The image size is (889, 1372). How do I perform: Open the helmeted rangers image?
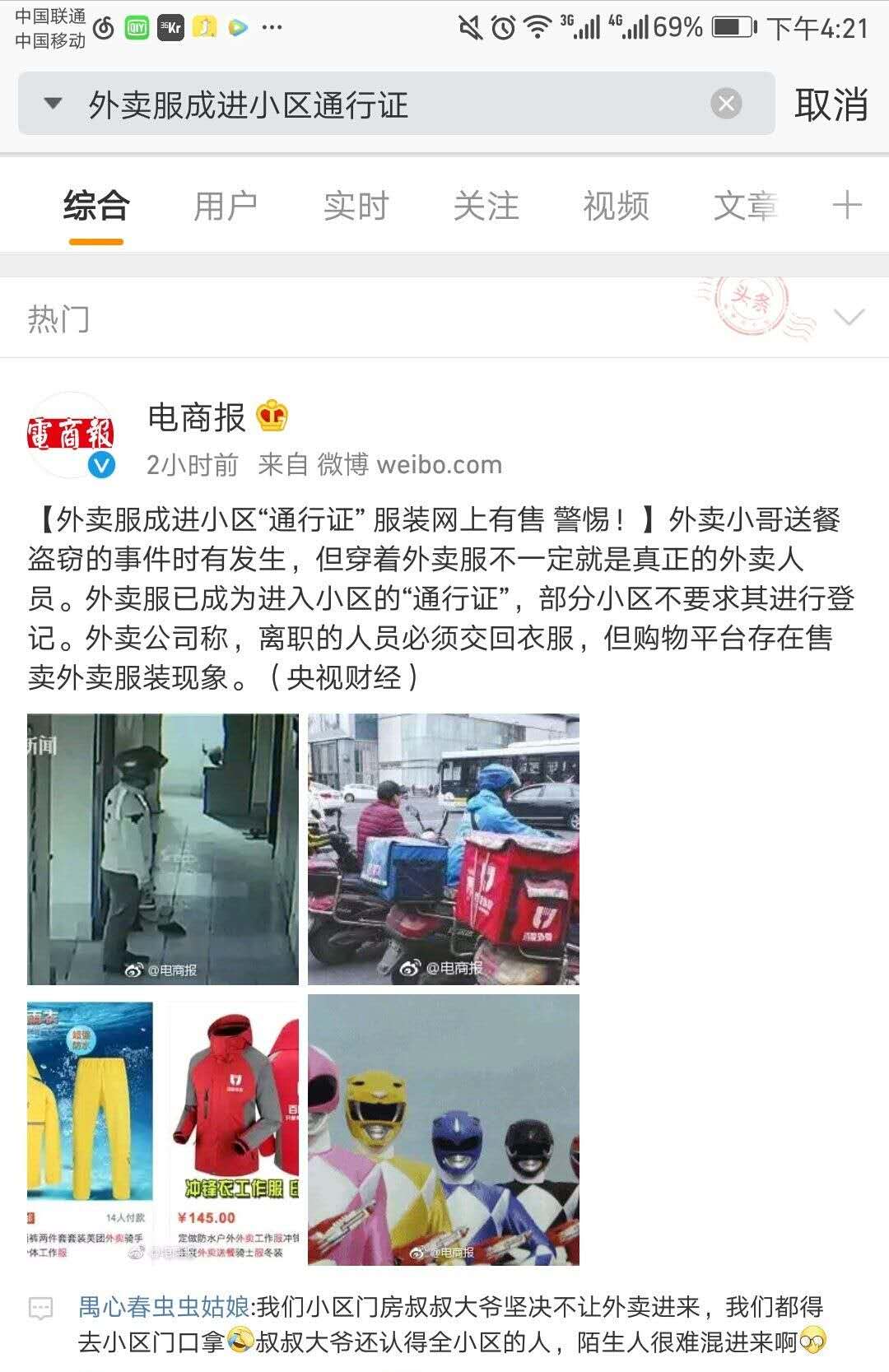click(444, 1129)
